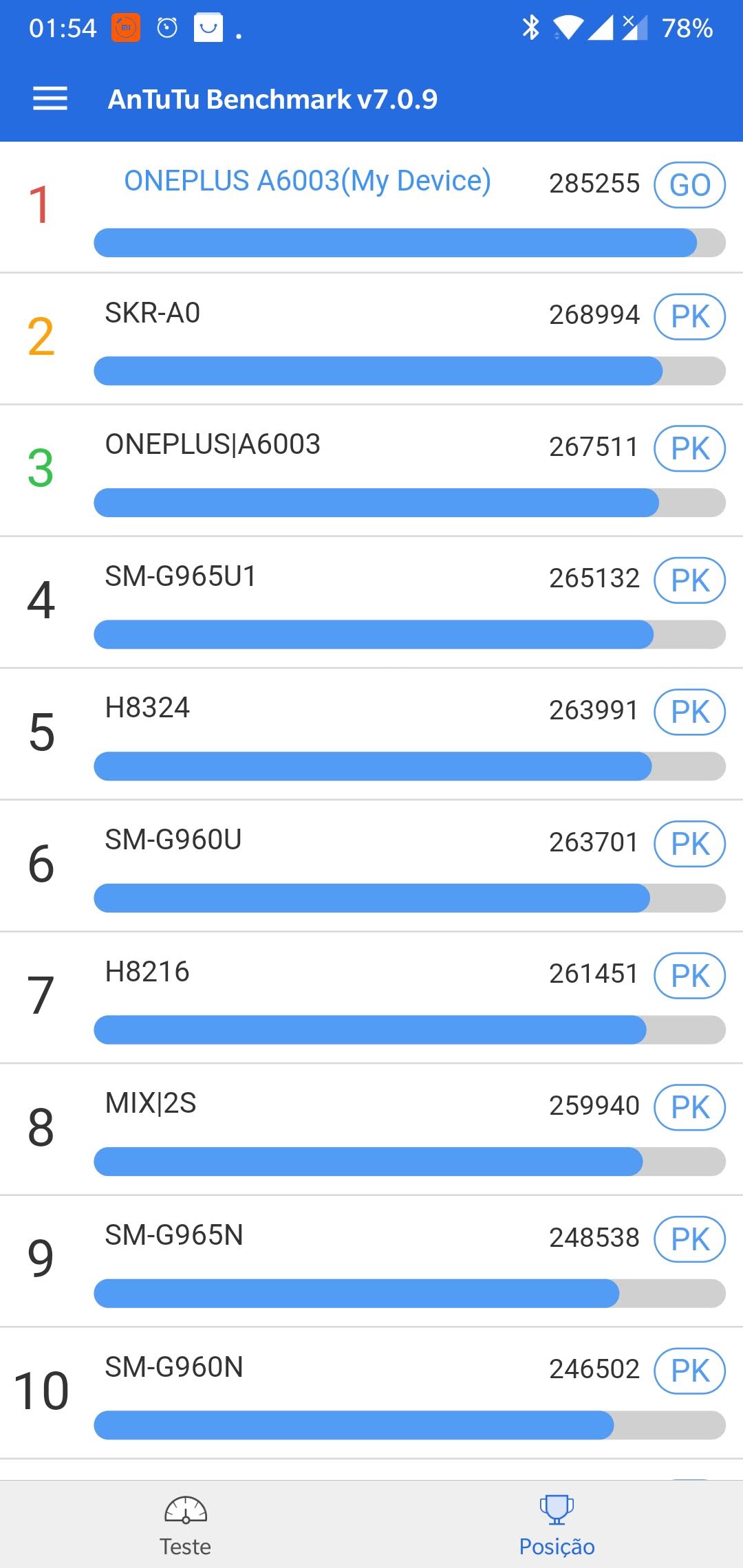Compare with H8216 using PK
The width and height of the screenshot is (743, 1568).
coord(689,976)
